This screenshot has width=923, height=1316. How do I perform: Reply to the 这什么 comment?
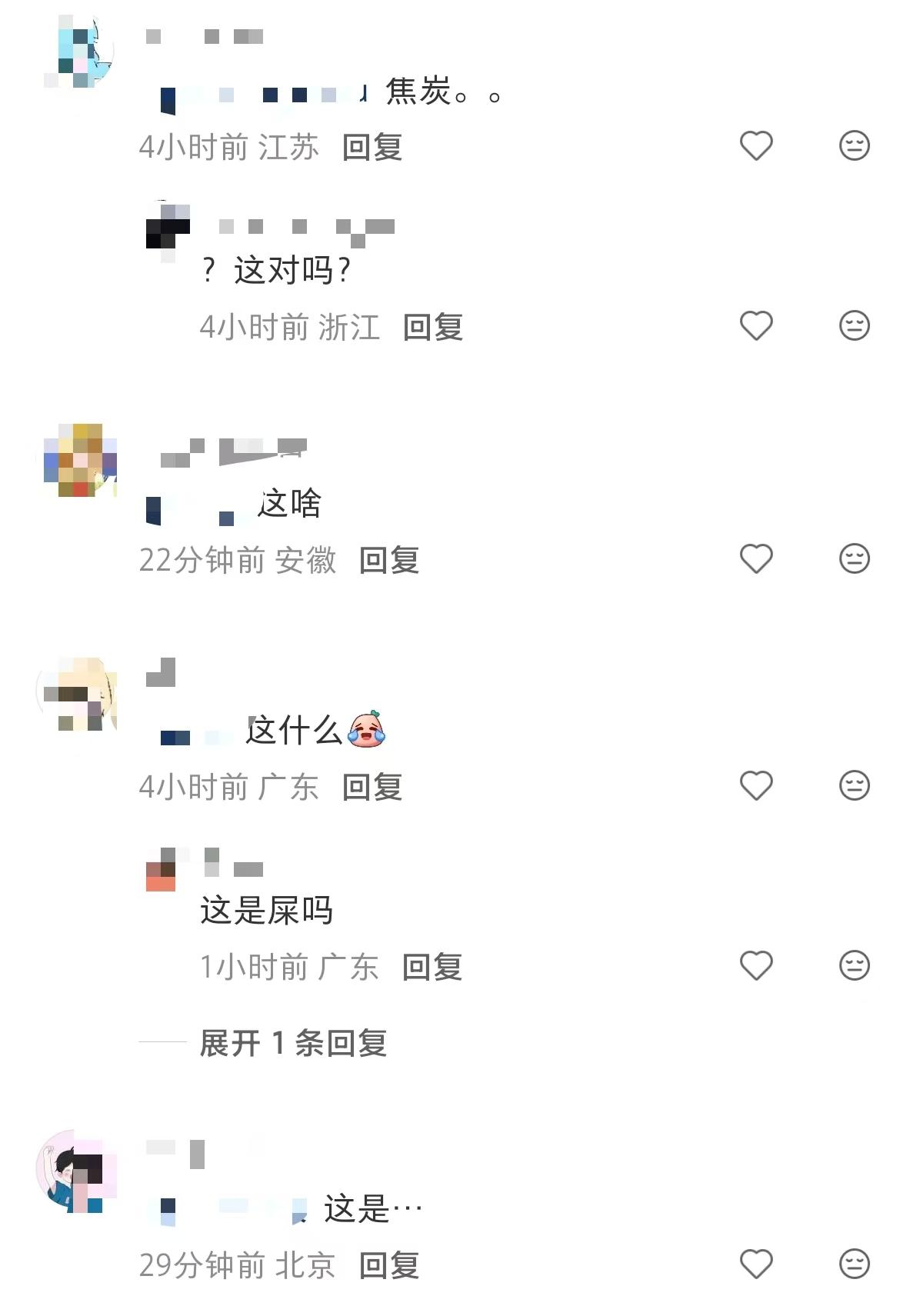click(372, 787)
